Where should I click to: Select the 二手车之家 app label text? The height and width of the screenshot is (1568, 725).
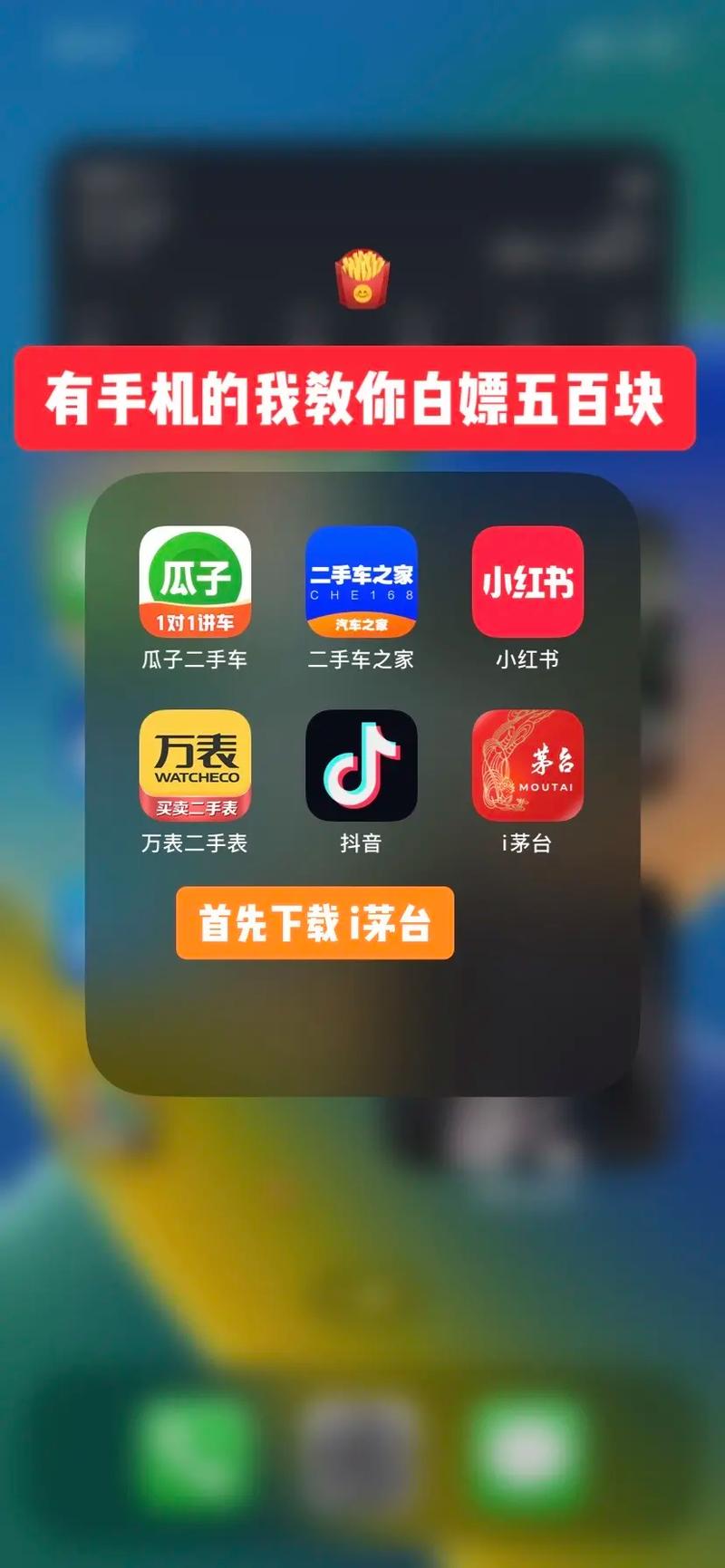[361, 659]
